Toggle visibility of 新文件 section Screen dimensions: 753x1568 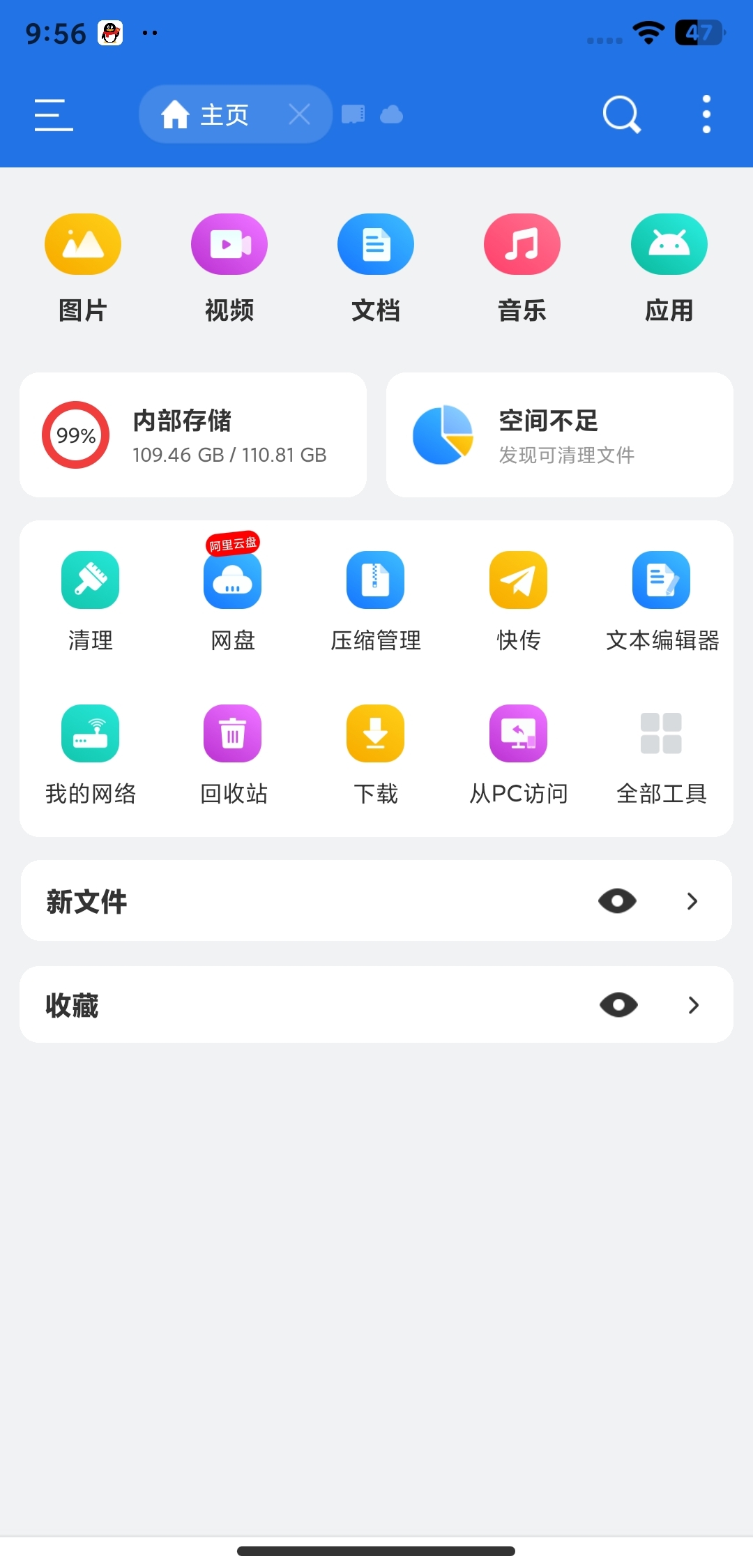(x=618, y=901)
